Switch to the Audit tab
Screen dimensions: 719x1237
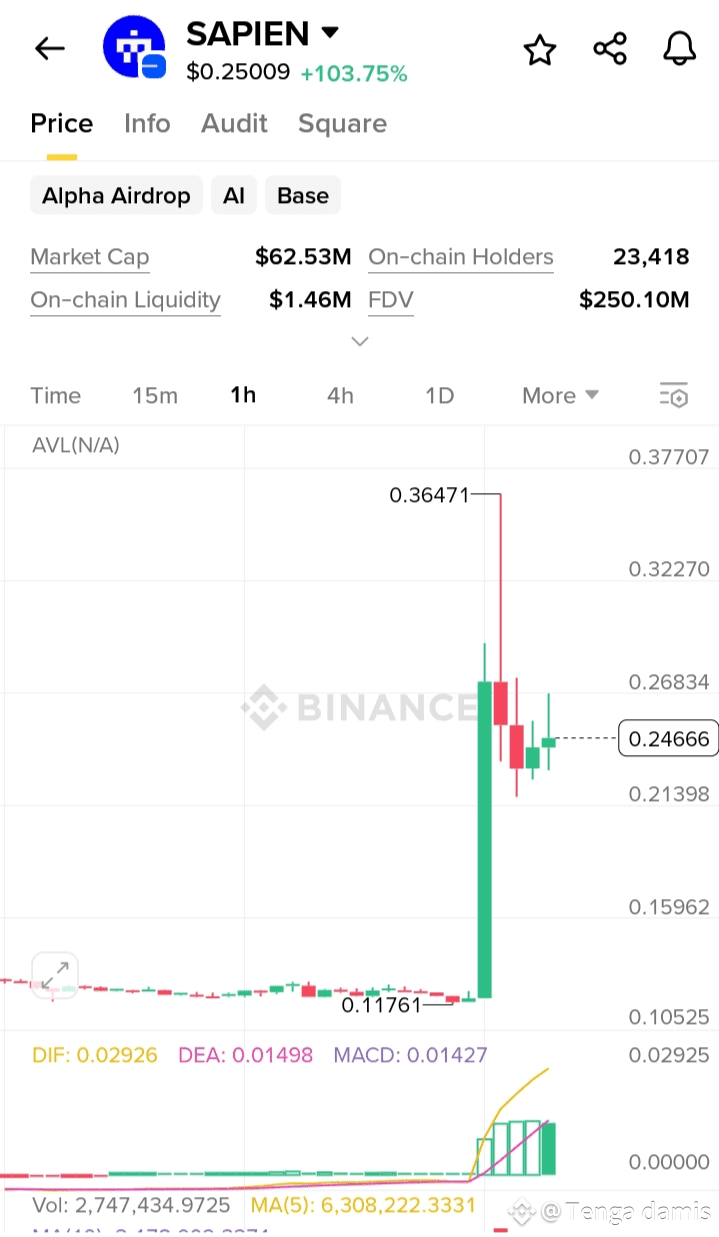(x=234, y=124)
